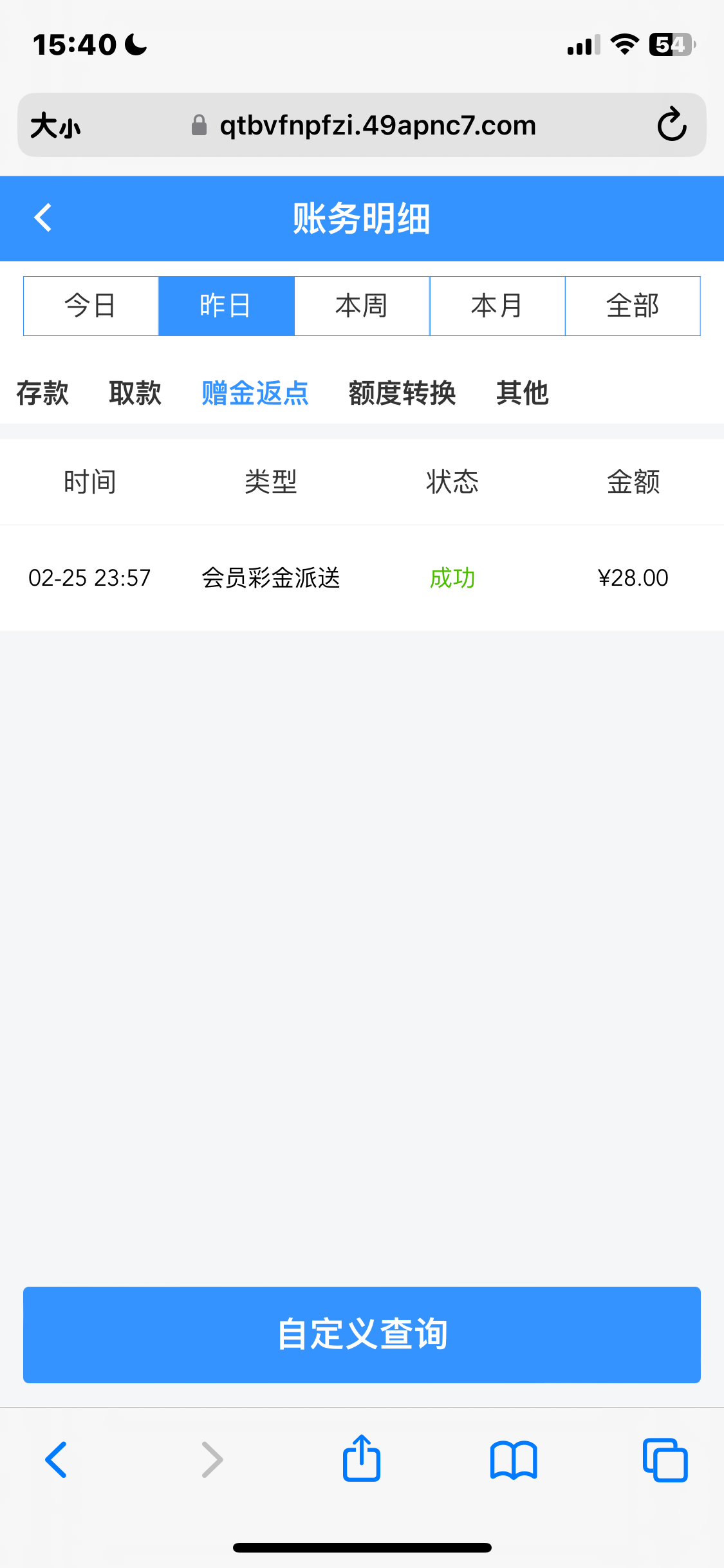Show all open Safari tabs
Viewport: 724px width, 1568px height.
tap(665, 1459)
